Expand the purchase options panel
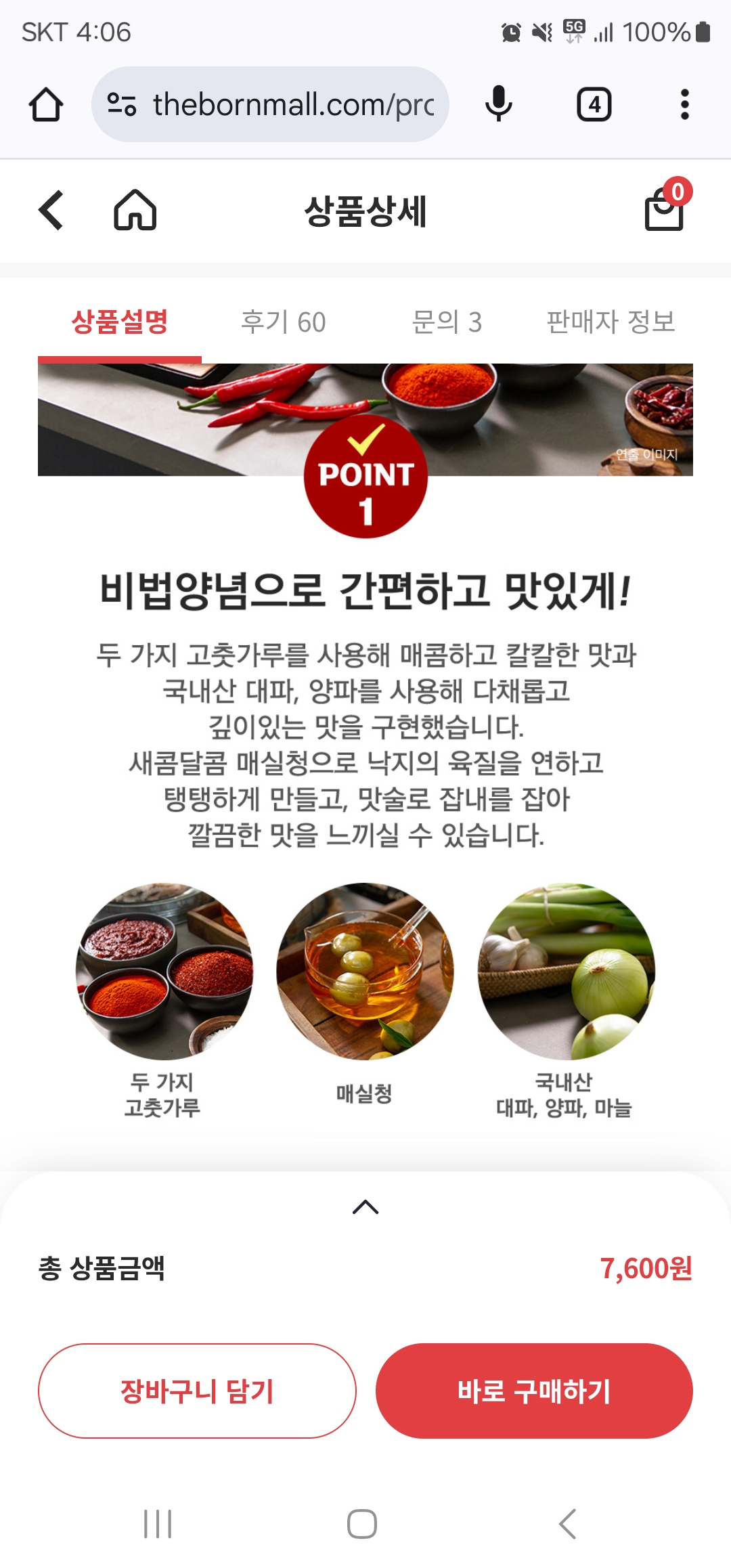 (365, 1207)
